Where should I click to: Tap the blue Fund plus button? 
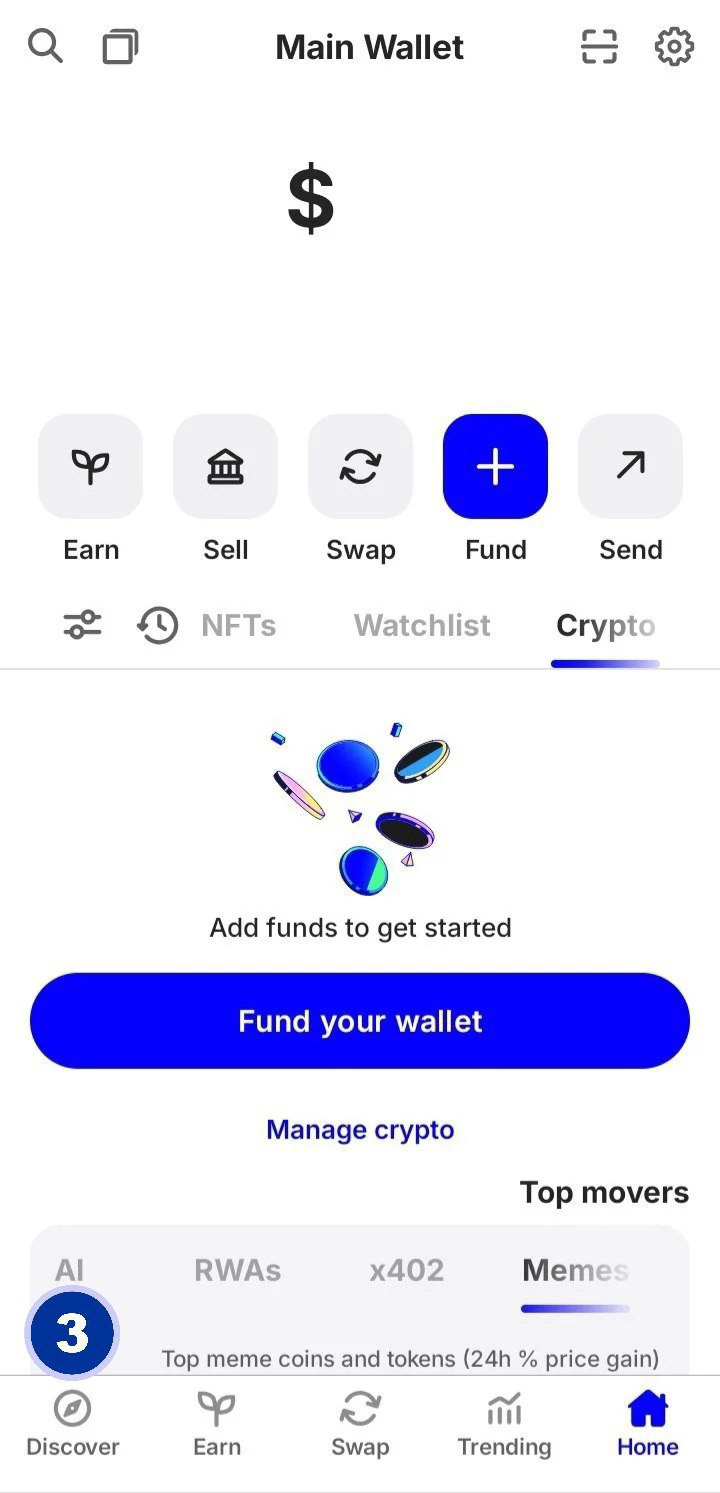click(x=495, y=467)
